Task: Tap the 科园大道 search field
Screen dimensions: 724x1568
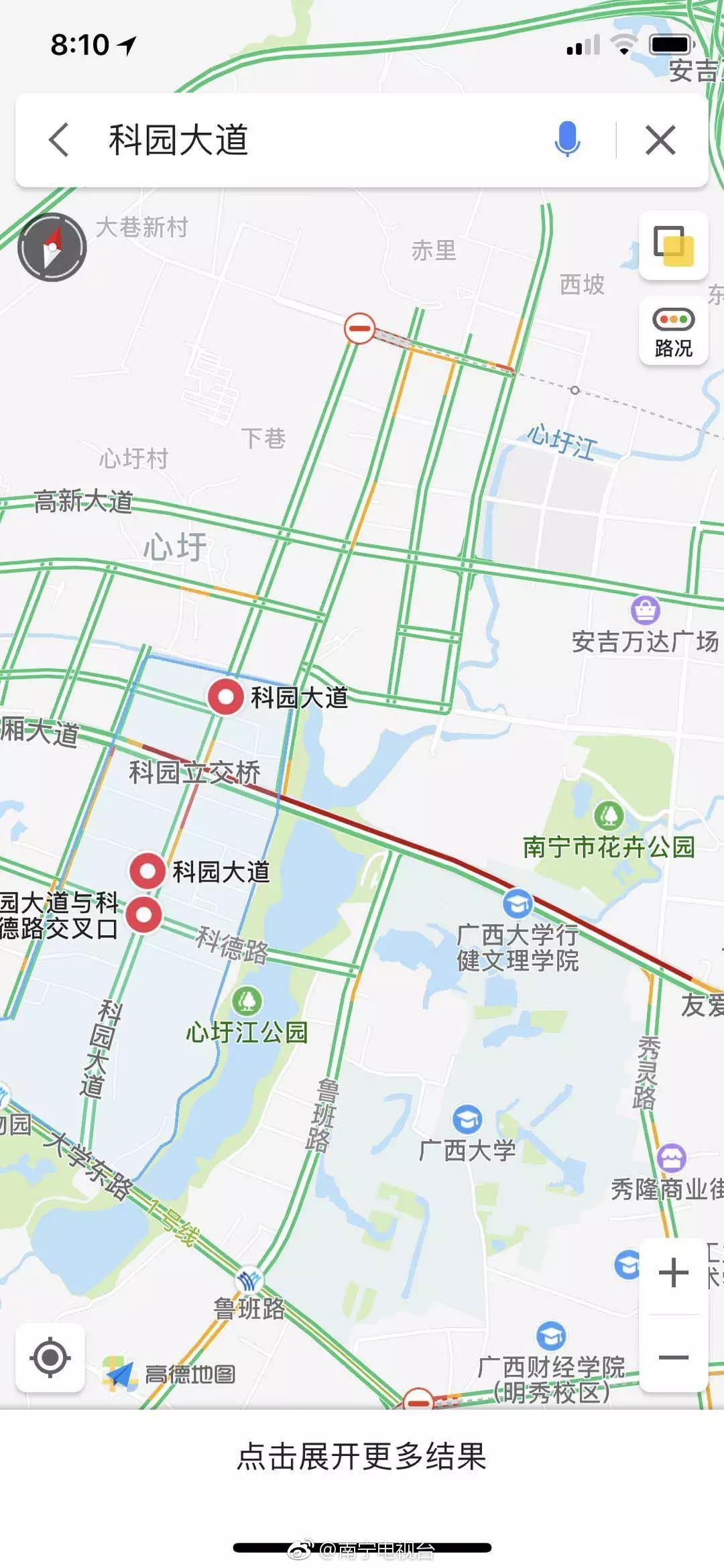Action: point(302,140)
